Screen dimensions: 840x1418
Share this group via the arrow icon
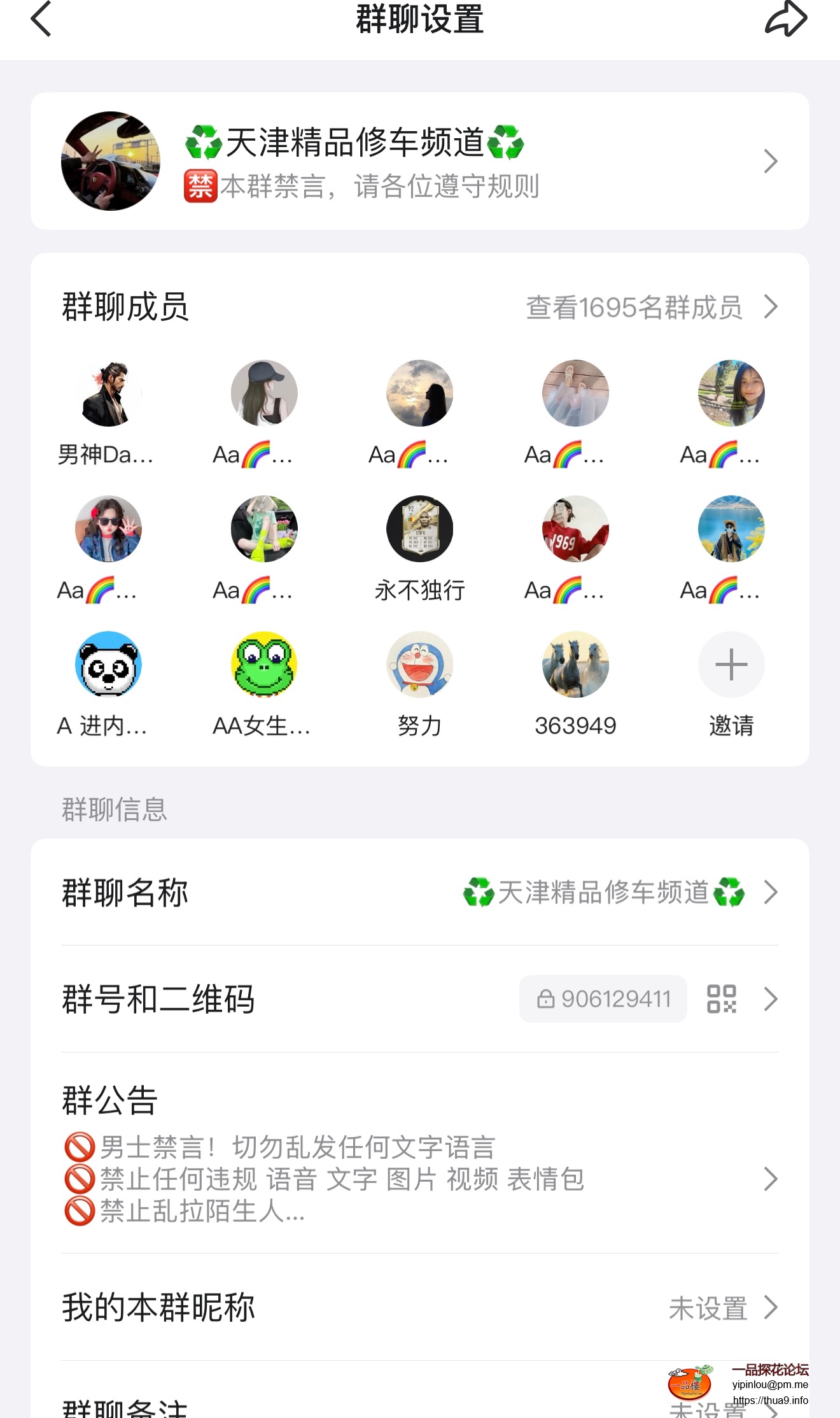785,19
